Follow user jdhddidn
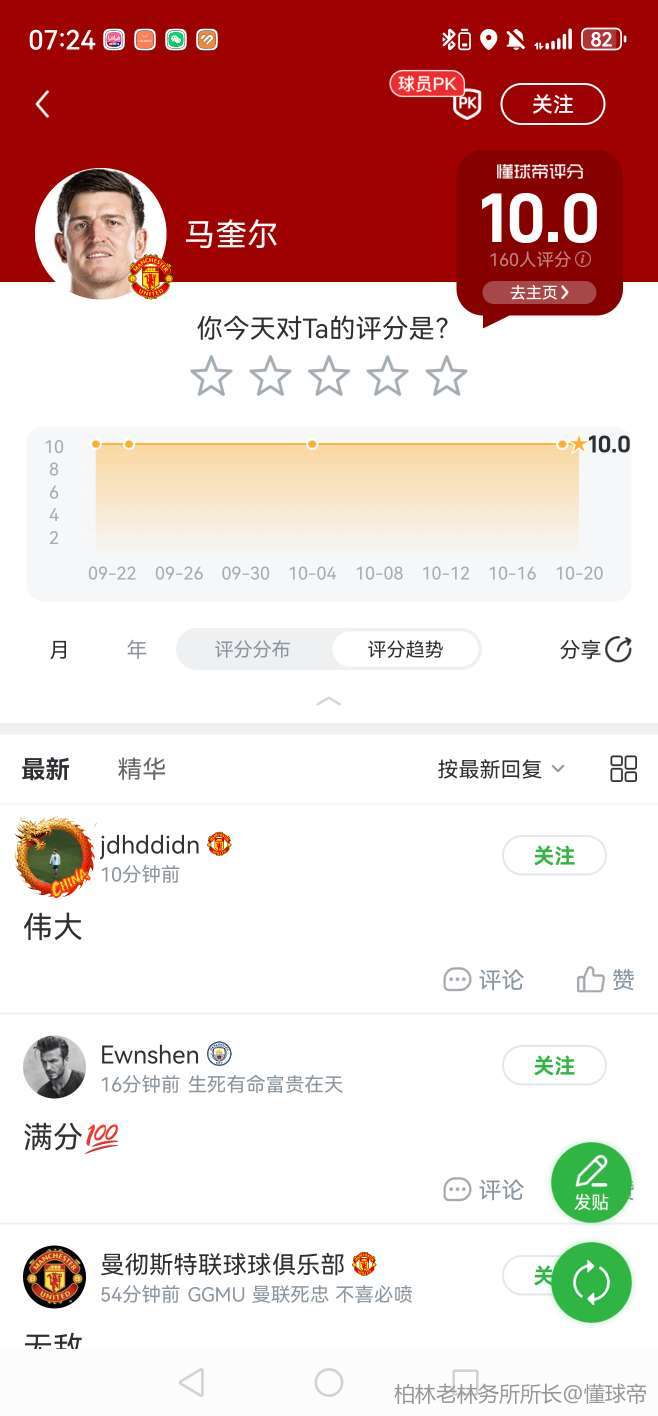The height and width of the screenshot is (1416, 658). click(554, 856)
